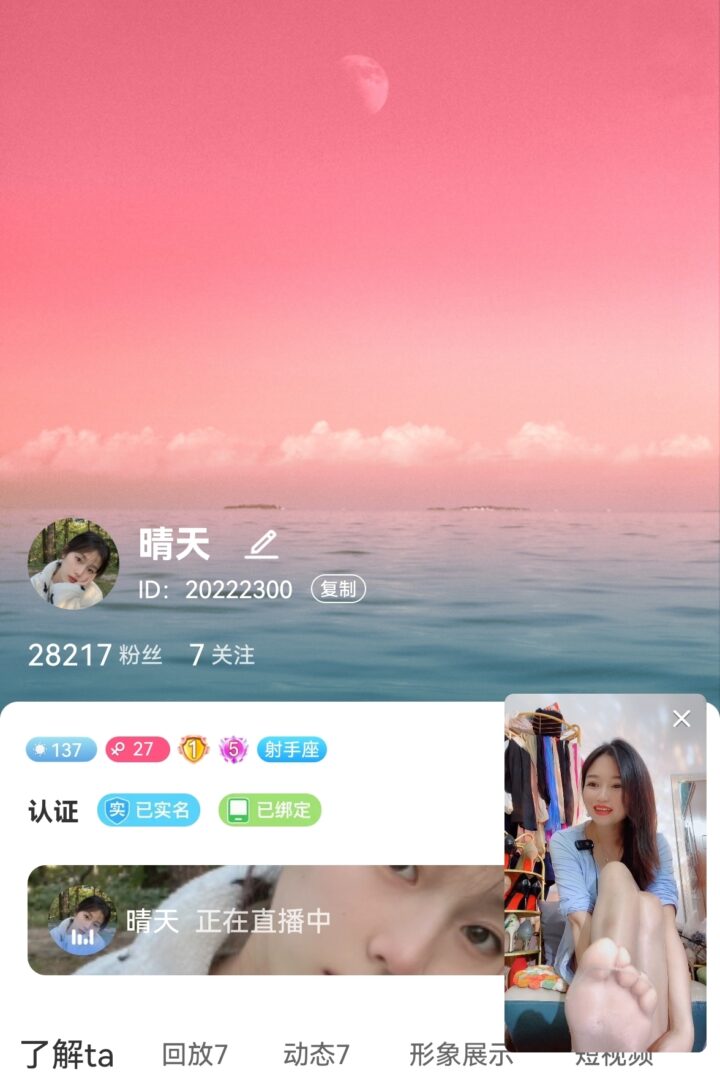Close the floating live video window
Image resolution: width=720 pixels, height=1080 pixels.
tap(682, 718)
